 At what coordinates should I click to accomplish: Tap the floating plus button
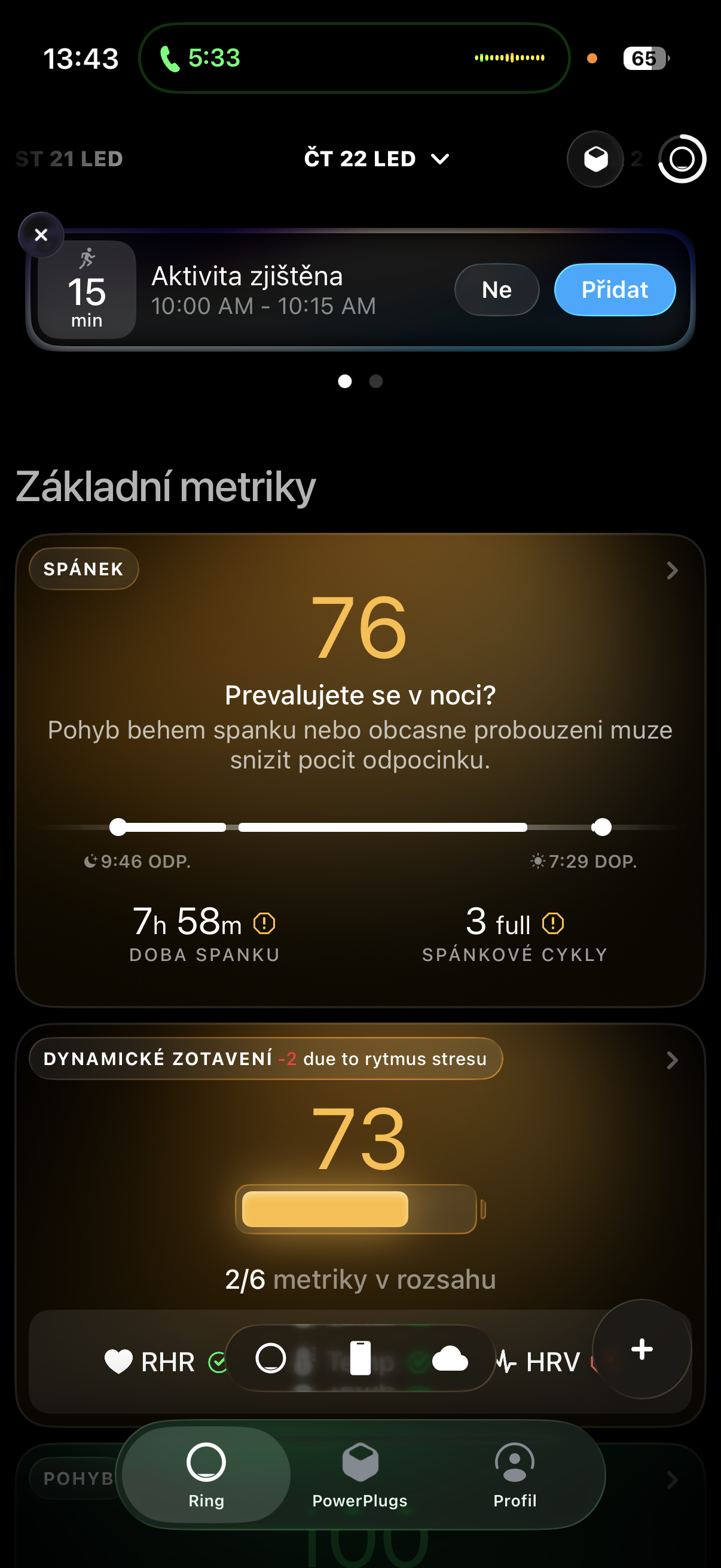[x=641, y=1350]
